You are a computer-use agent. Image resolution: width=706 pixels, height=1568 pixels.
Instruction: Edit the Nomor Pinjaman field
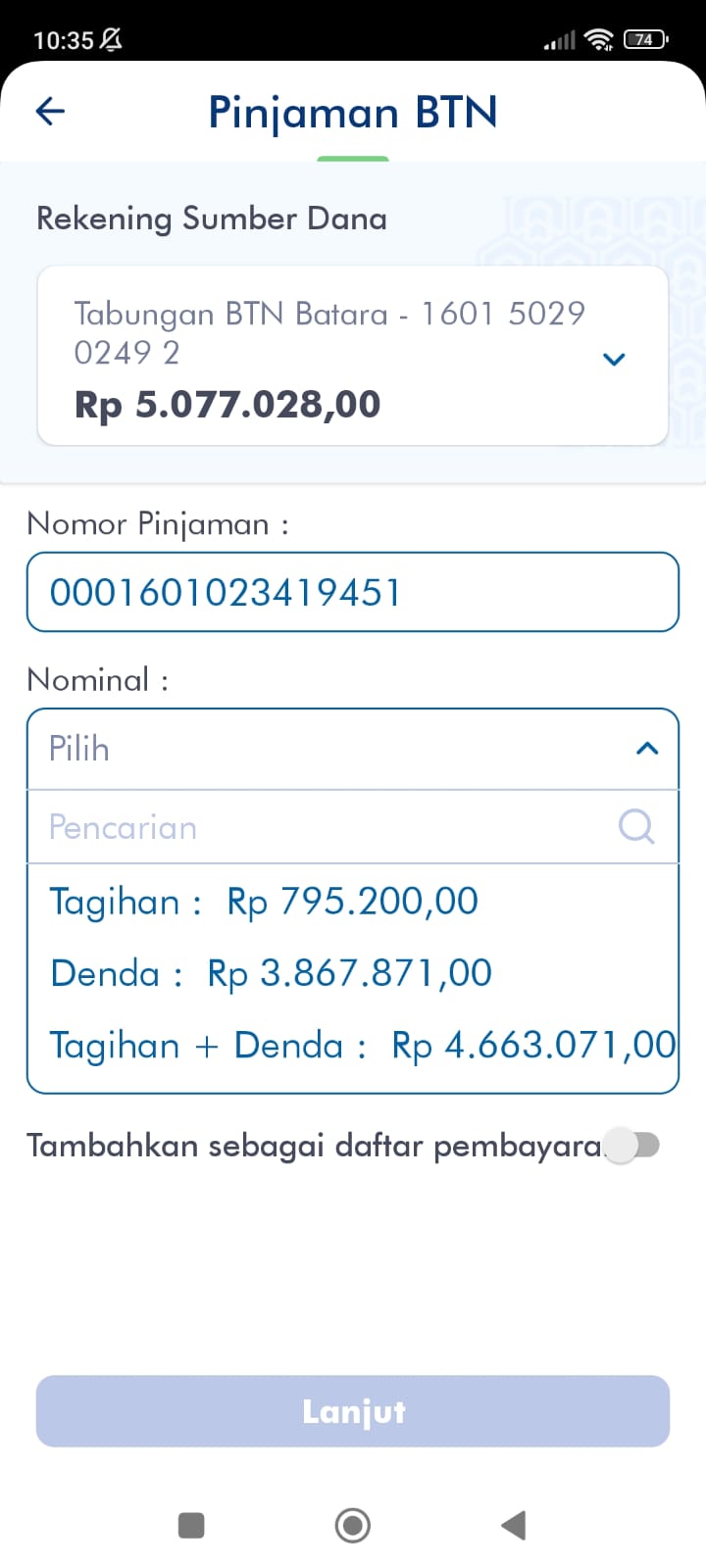[x=352, y=593]
